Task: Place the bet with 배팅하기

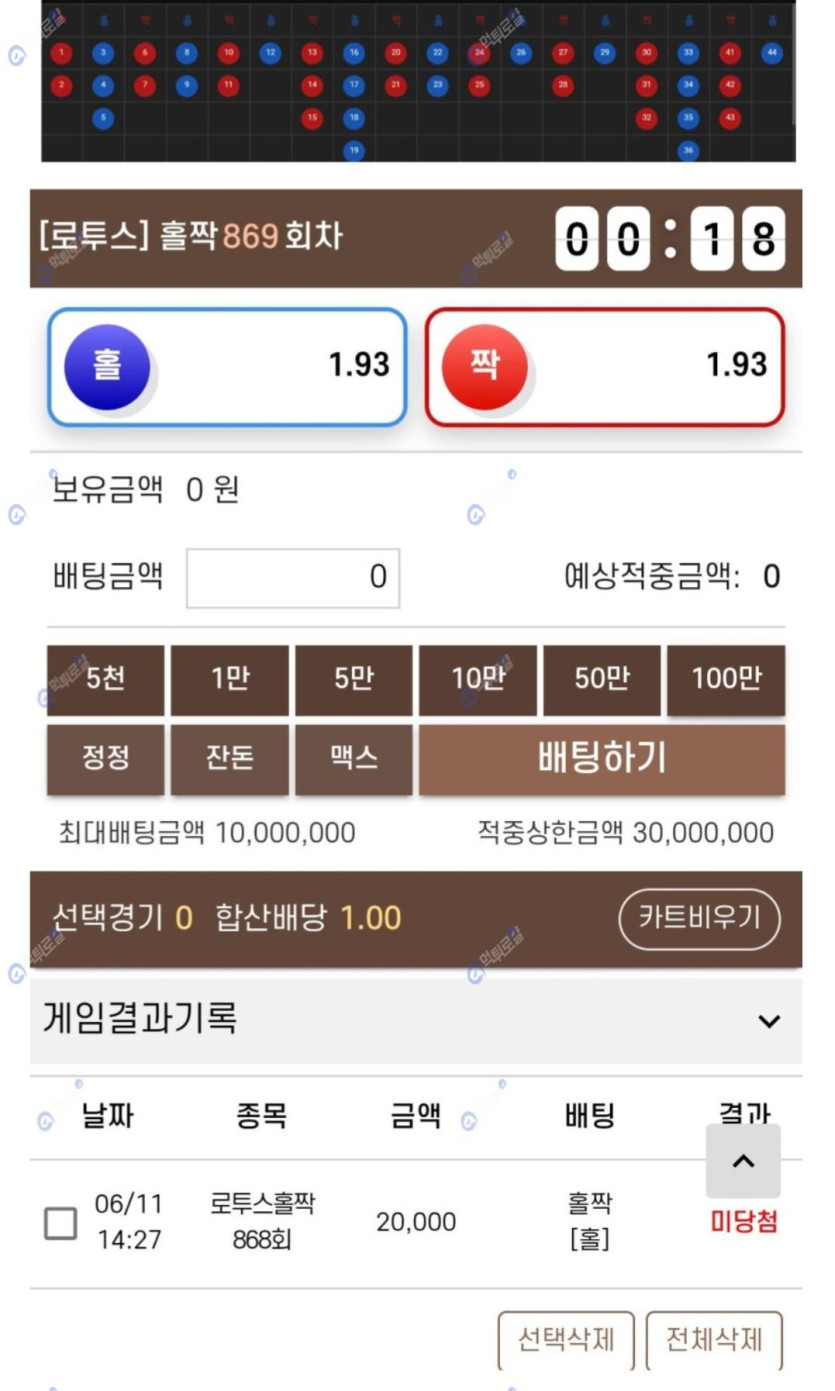Action: coord(601,759)
